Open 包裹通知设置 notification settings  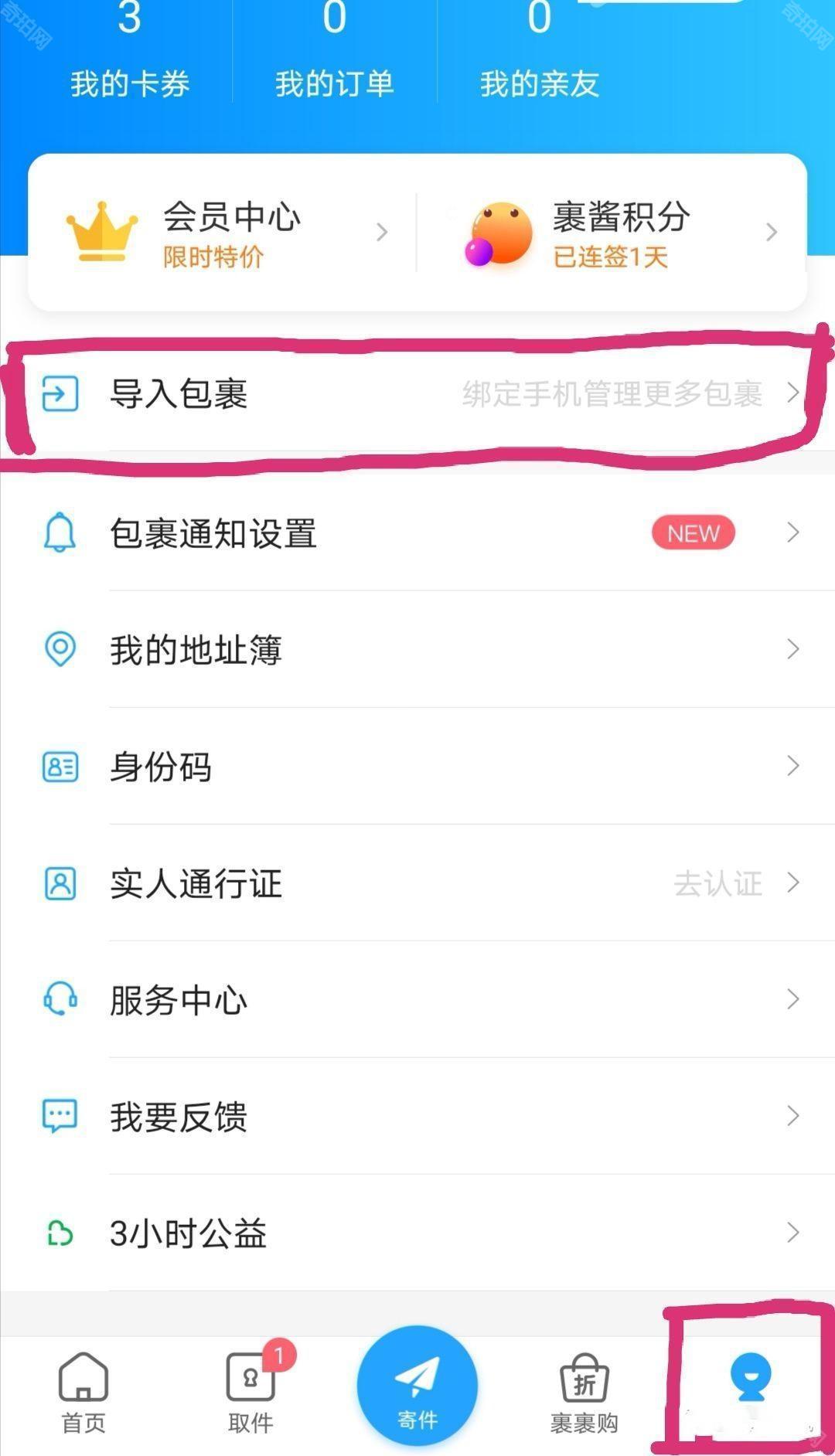pyautogui.click(x=417, y=533)
